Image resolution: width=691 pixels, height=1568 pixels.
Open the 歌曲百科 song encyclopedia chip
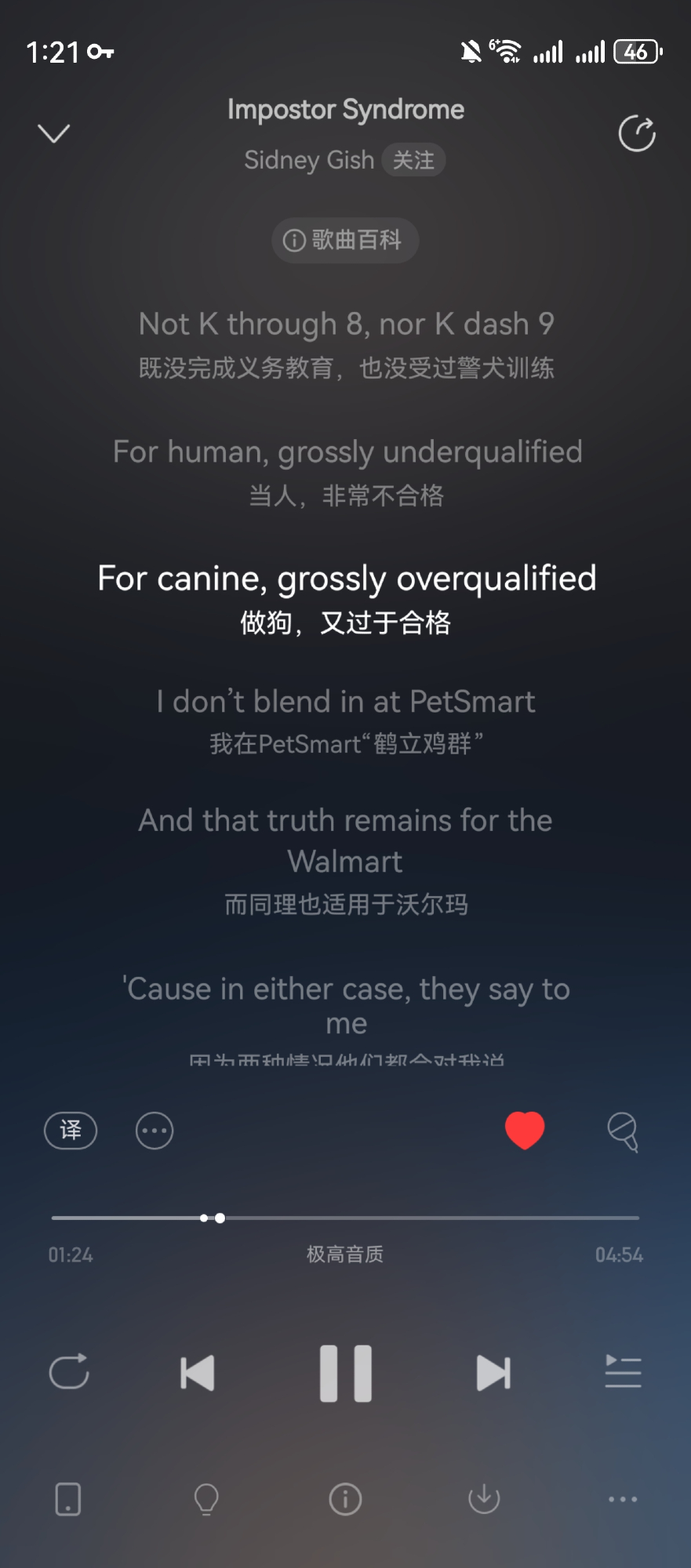click(345, 240)
